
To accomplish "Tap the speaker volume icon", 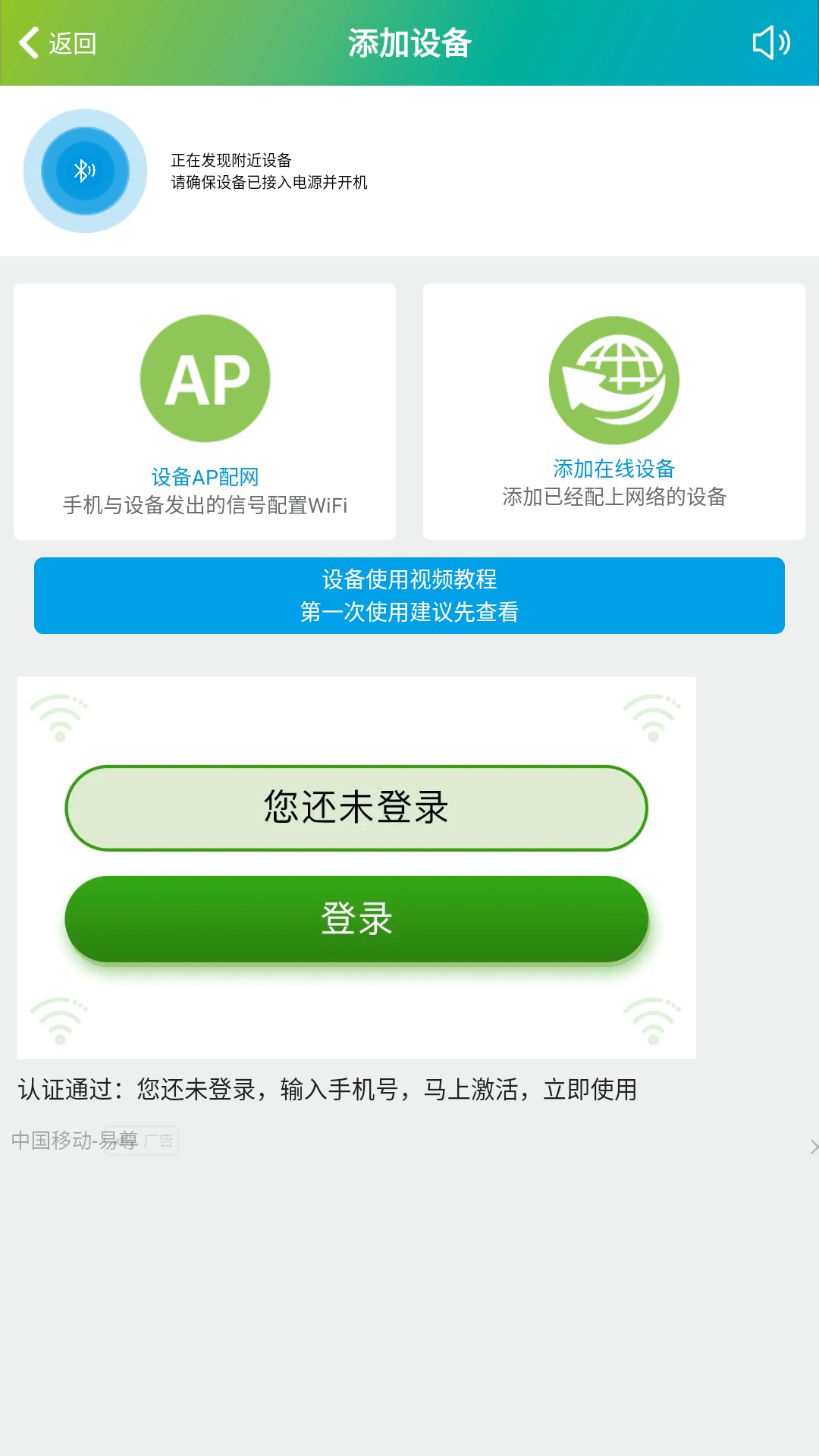I will click(770, 43).
